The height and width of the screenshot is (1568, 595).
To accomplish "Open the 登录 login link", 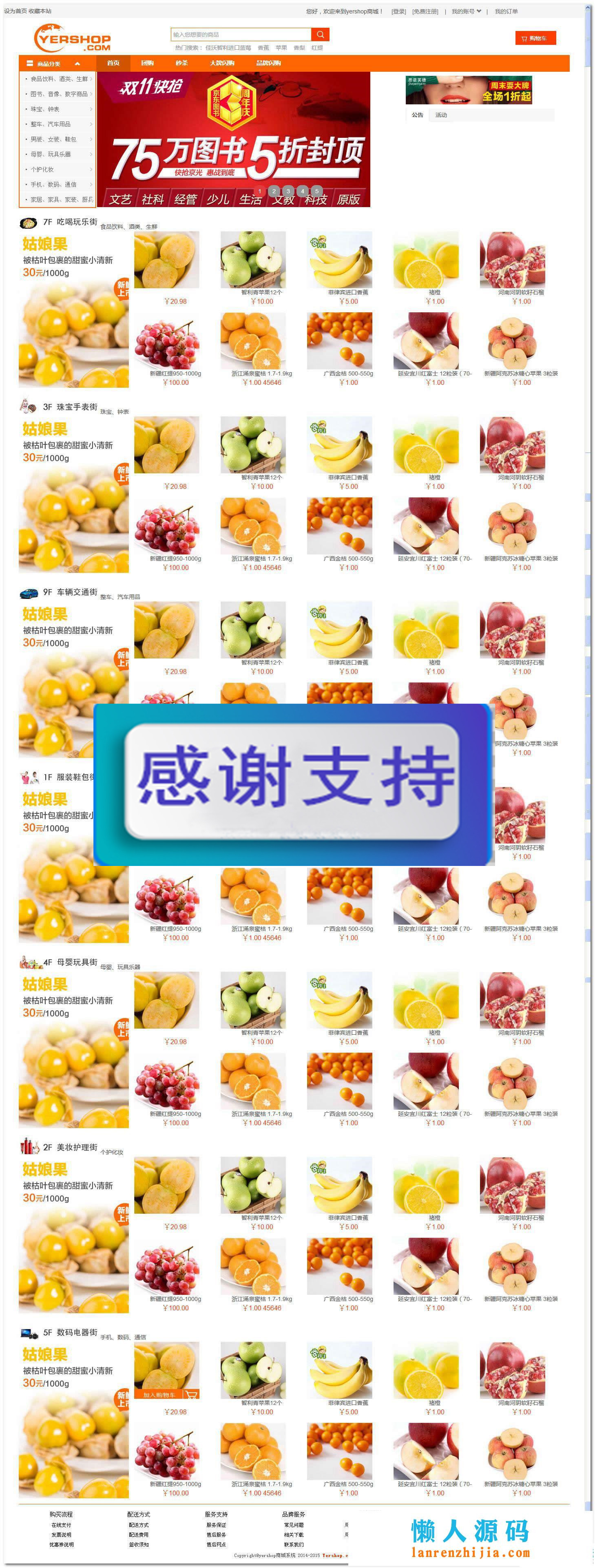I will click(x=398, y=11).
